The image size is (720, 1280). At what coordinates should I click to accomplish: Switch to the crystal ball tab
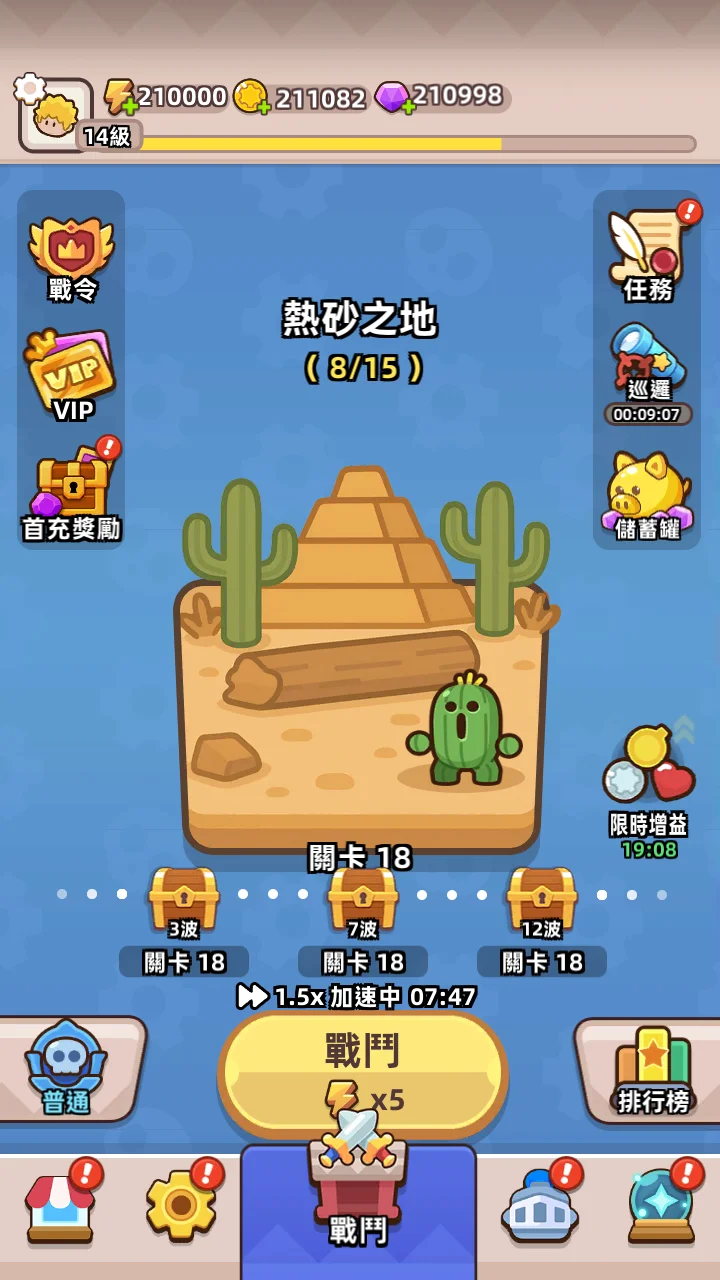pyautogui.click(x=661, y=1206)
